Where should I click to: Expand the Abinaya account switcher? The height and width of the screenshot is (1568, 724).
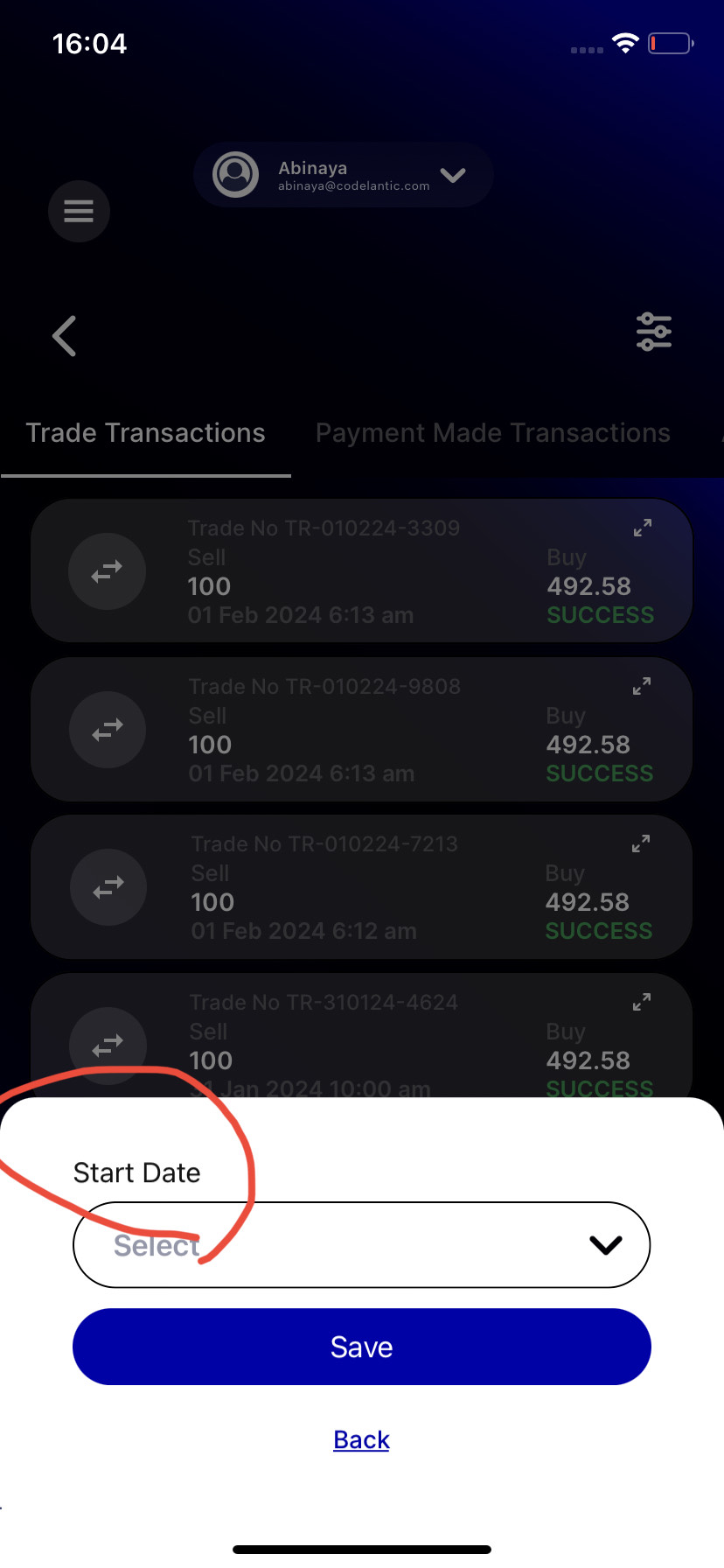[343, 175]
